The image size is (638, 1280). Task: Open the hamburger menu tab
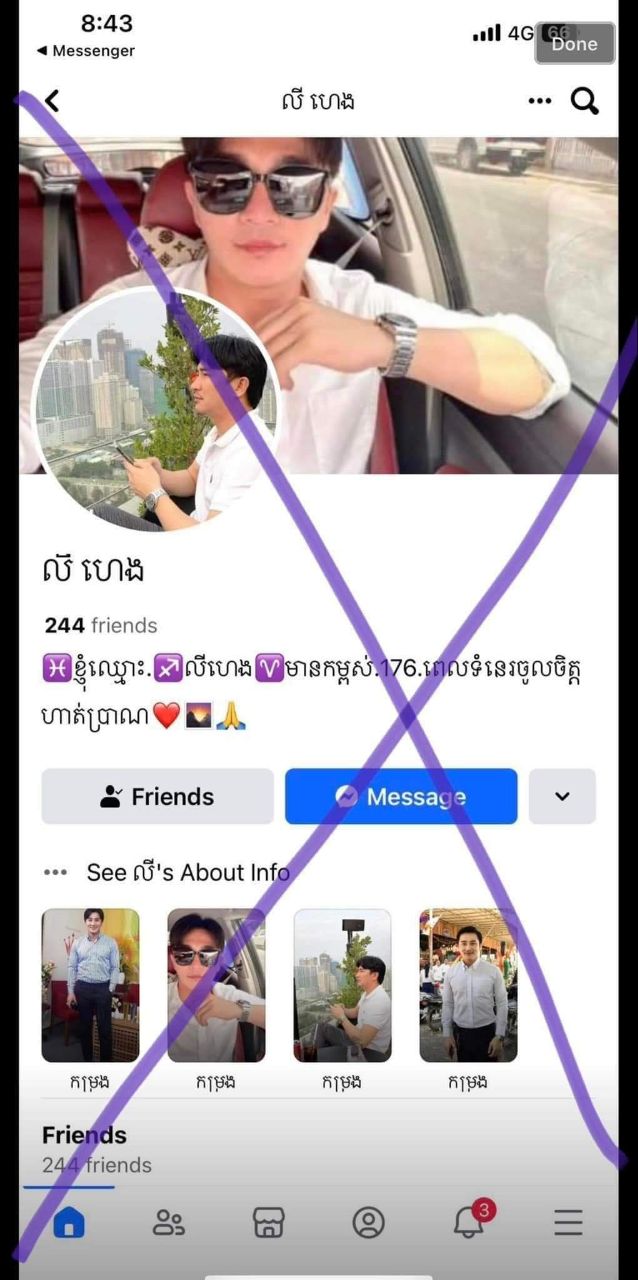pyautogui.click(x=568, y=1222)
